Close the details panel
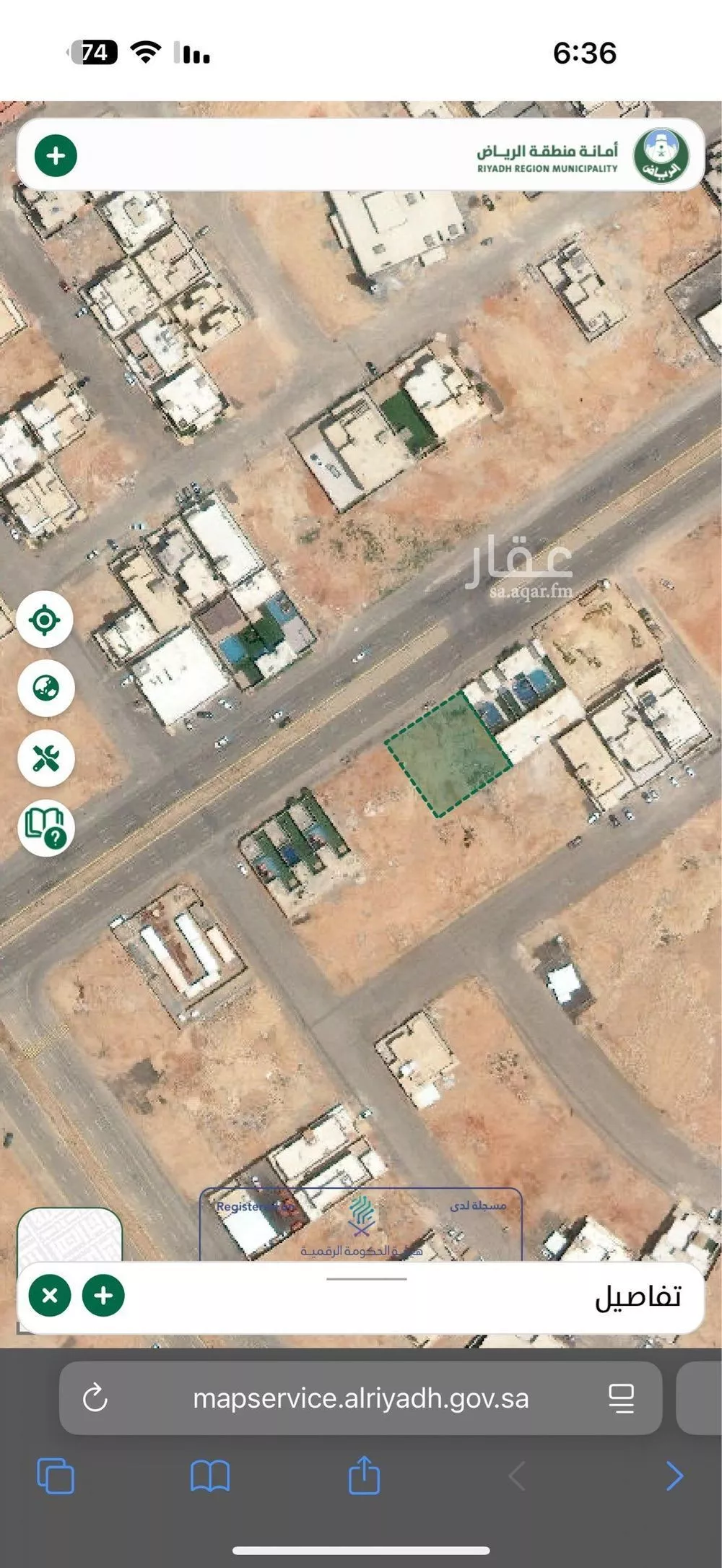 (50, 1295)
